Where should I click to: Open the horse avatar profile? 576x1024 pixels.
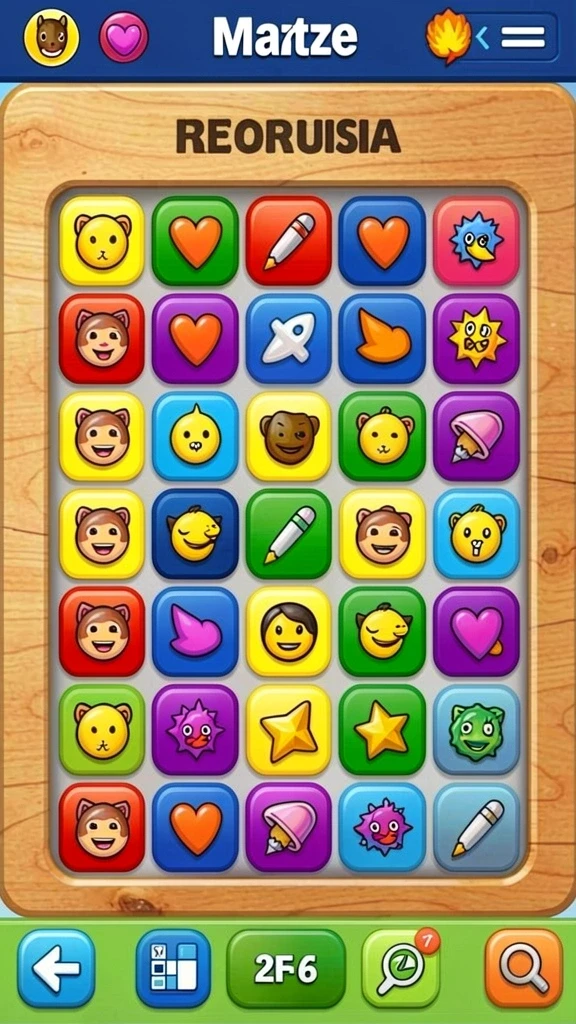click(52, 38)
